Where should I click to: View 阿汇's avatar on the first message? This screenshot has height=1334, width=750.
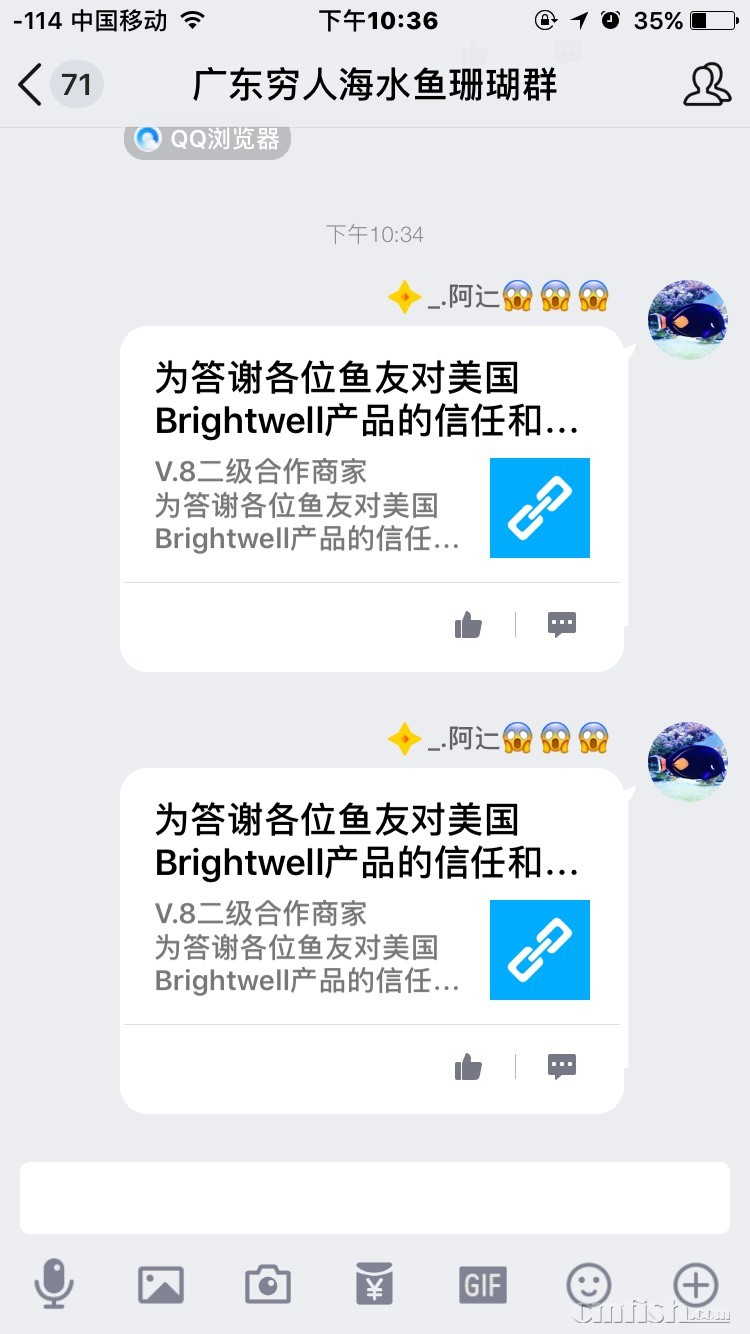(688, 320)
